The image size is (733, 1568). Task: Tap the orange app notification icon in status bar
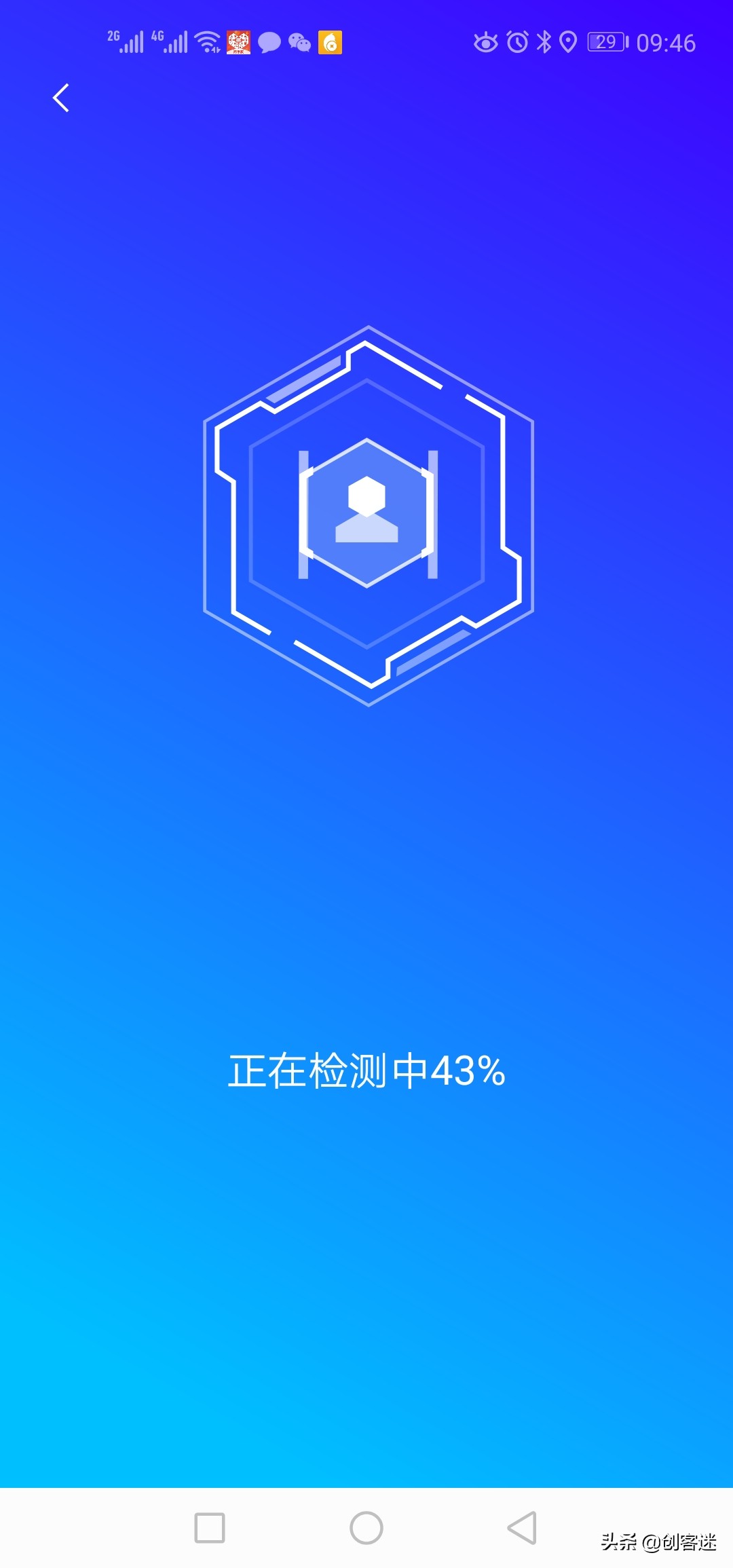click(x=330, y=43)
